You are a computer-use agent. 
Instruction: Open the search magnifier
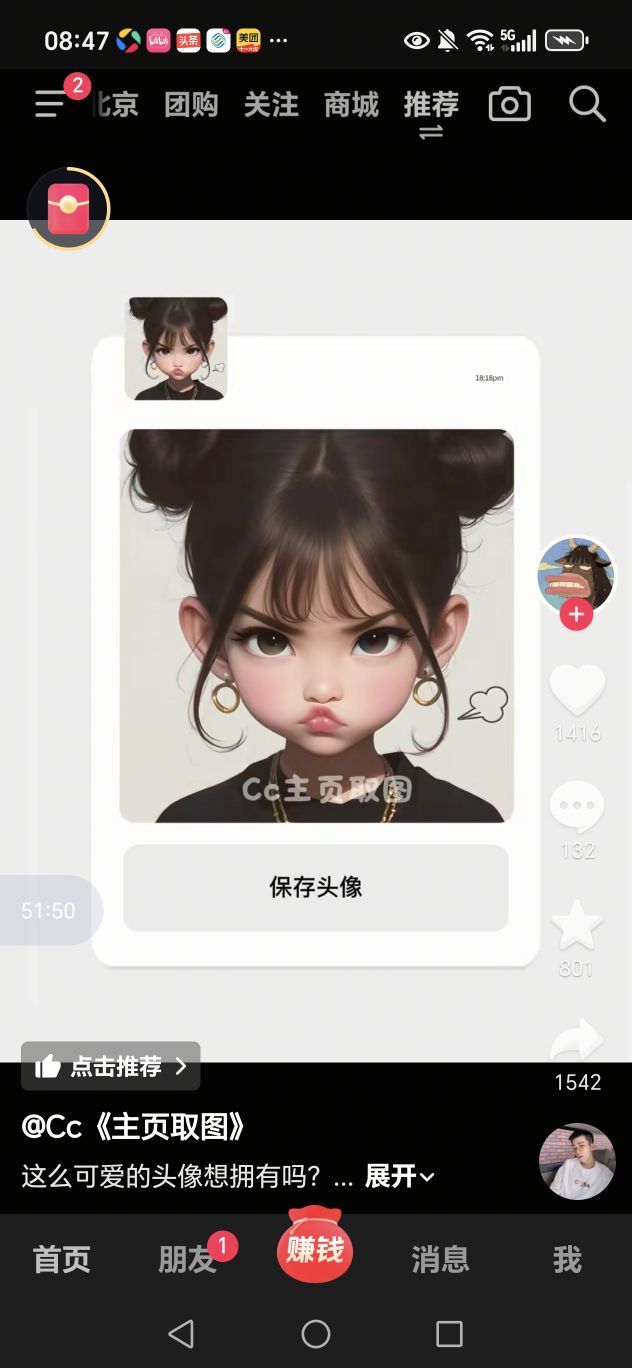(x=587, y=104)
